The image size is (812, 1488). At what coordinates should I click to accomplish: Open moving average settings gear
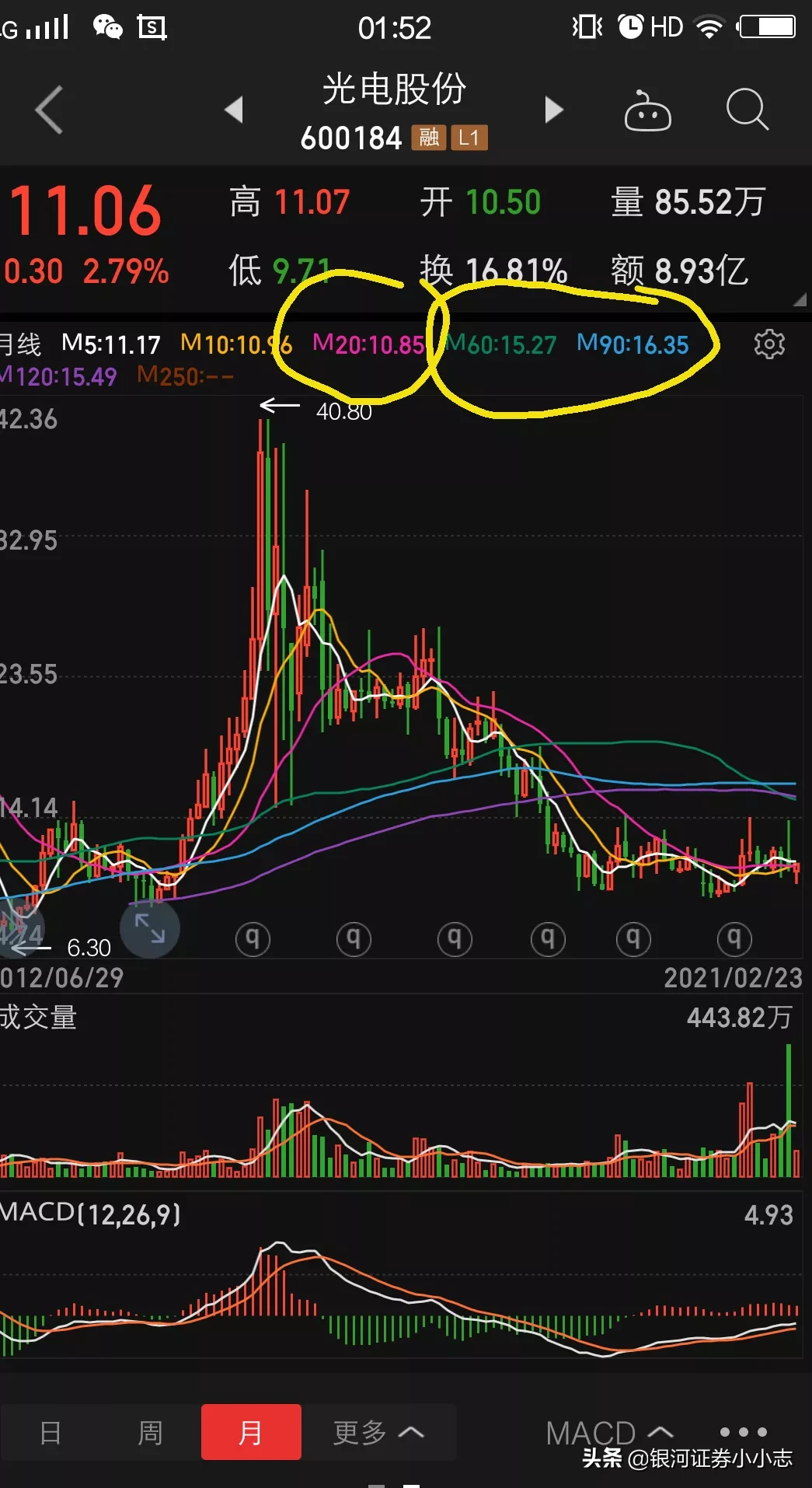pos(769,344)
